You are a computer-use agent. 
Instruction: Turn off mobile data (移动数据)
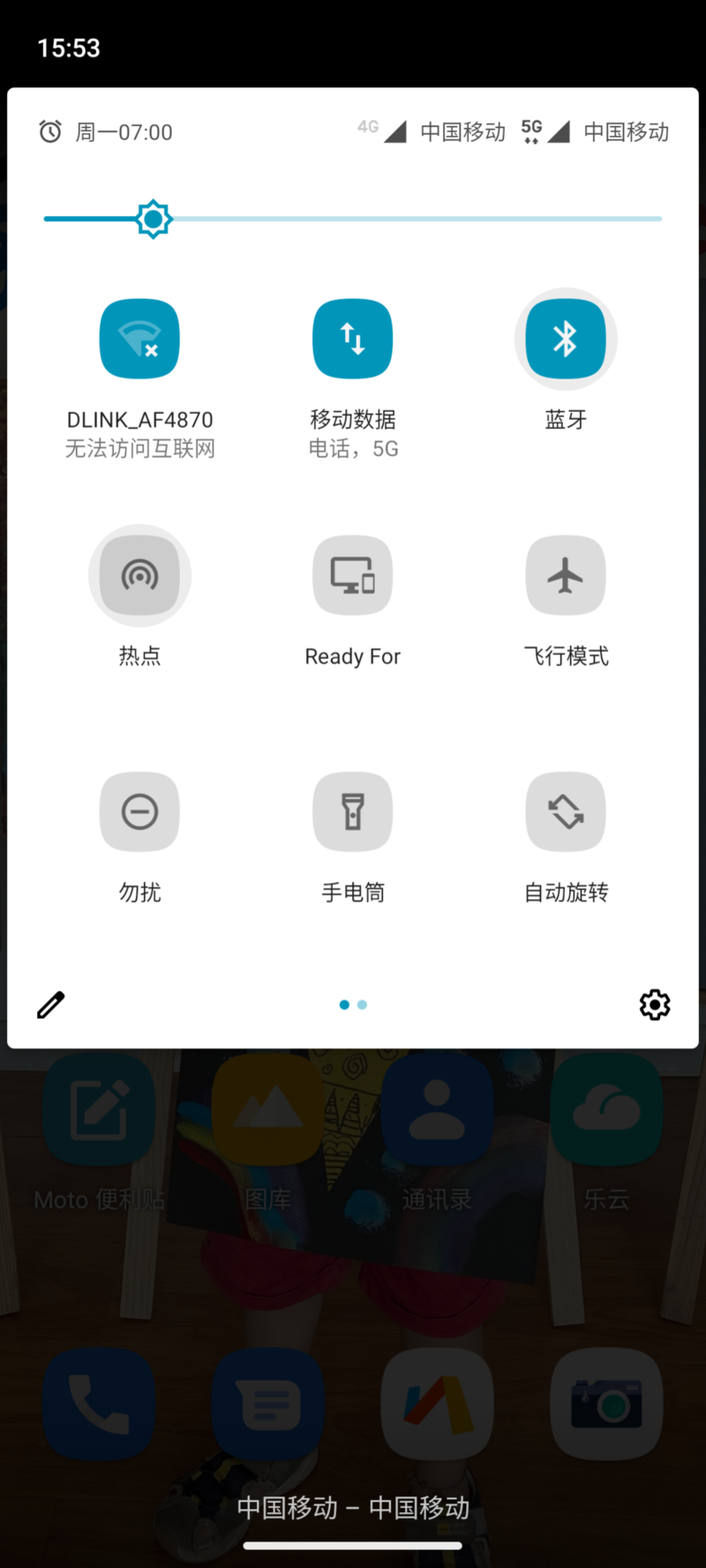pyautogui.click(x=352, y=339)
